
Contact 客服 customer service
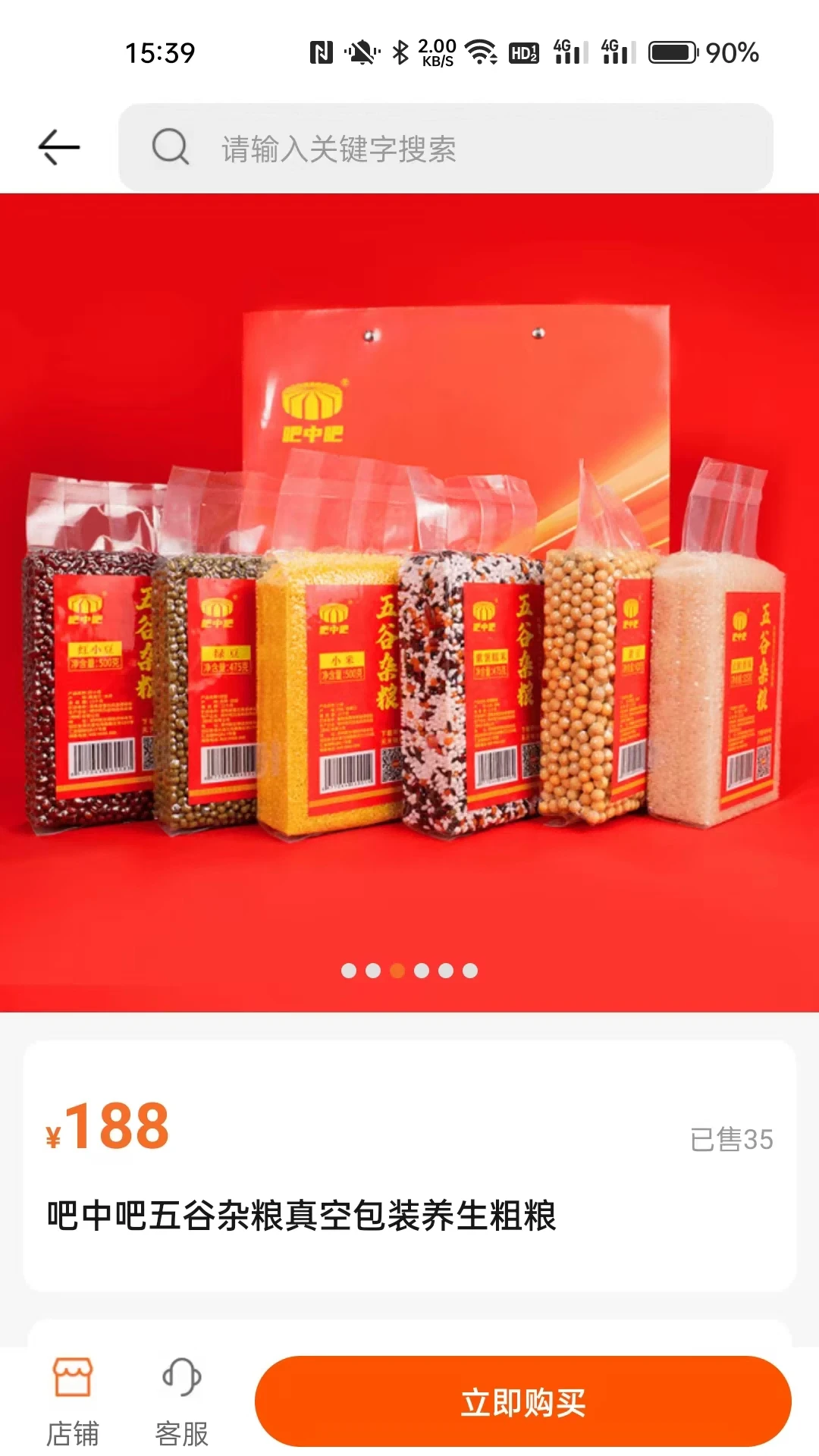point(182,1401)
